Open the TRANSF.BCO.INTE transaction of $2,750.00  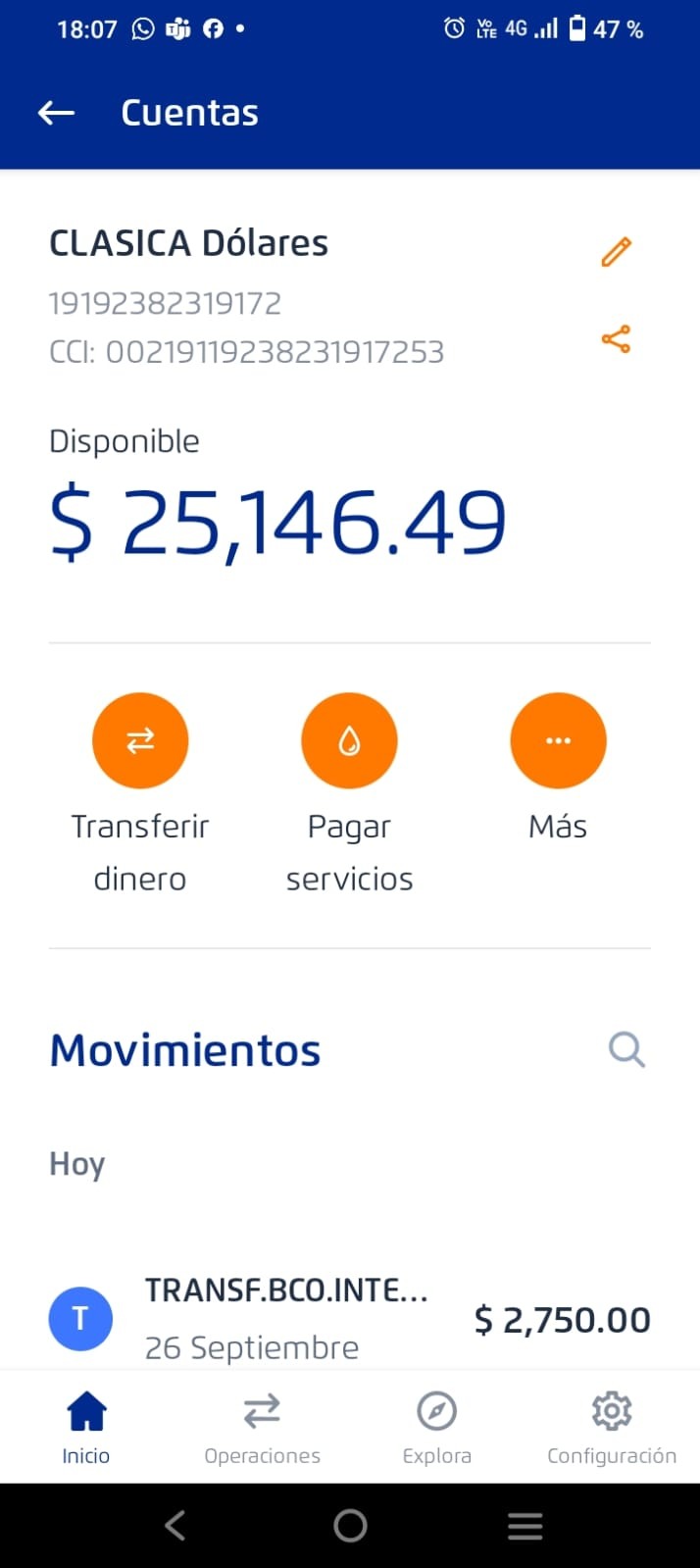[349, 1318]
